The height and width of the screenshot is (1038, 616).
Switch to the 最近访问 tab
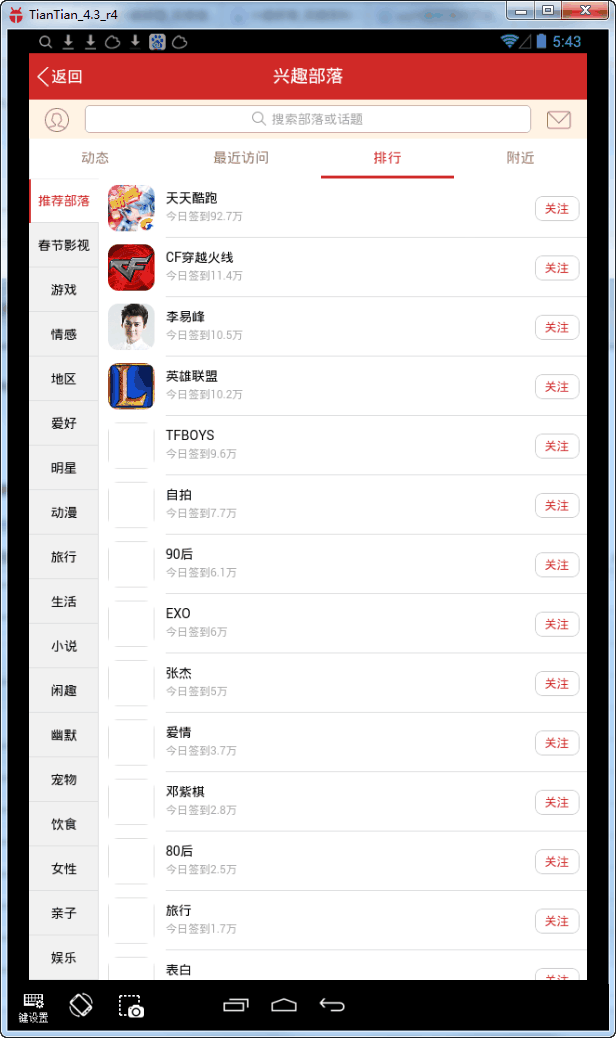tap(241, 158)
